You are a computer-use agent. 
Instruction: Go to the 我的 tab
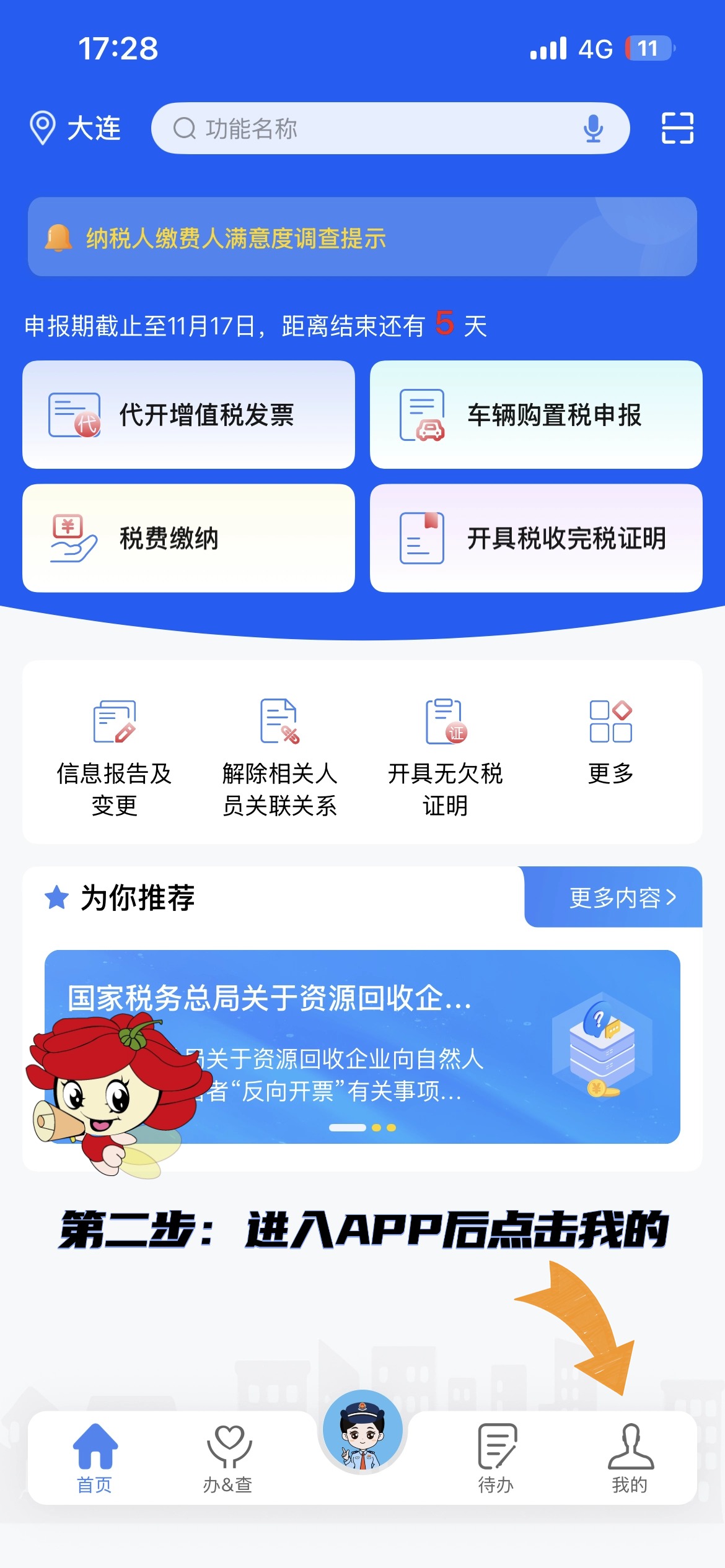[630, 1457]
